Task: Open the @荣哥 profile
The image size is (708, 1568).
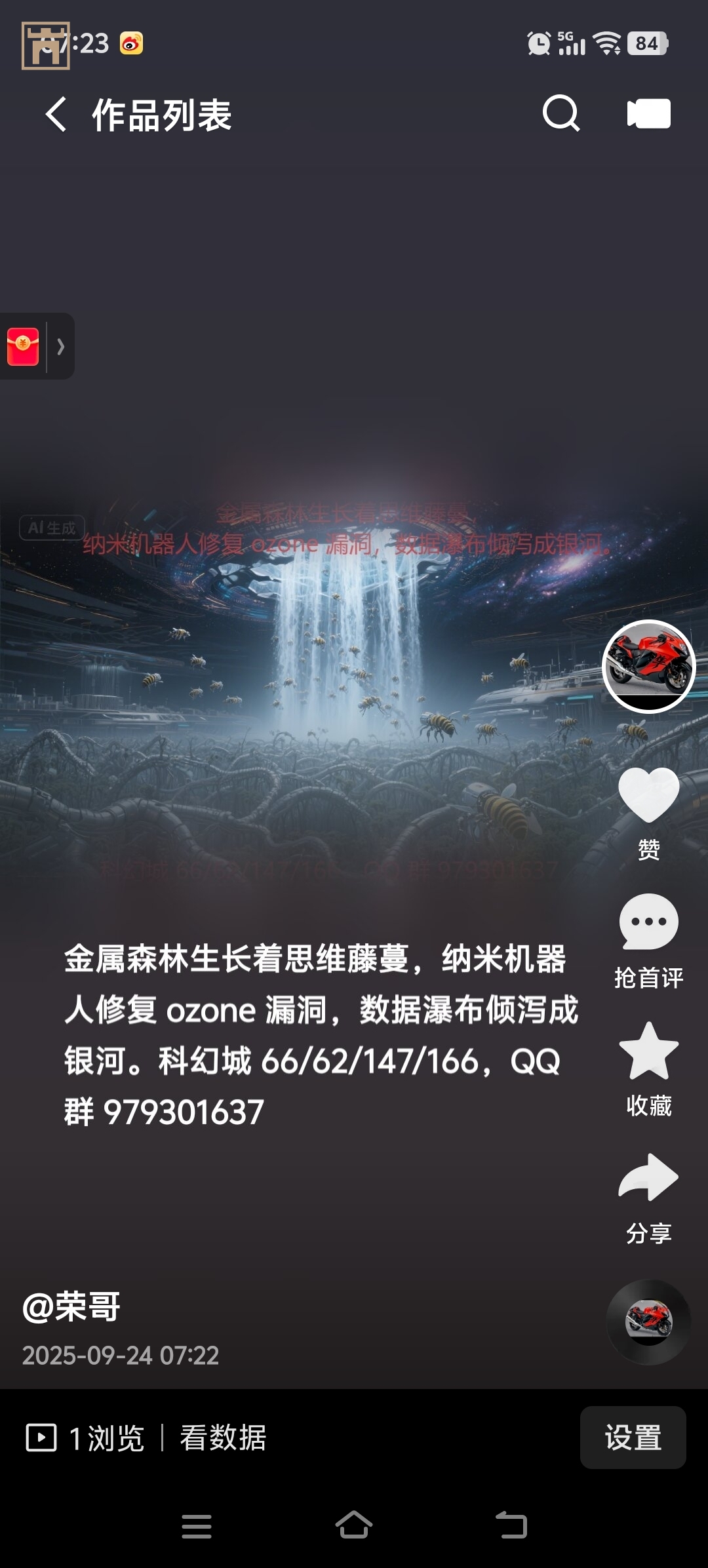Action: [71, 1307]
